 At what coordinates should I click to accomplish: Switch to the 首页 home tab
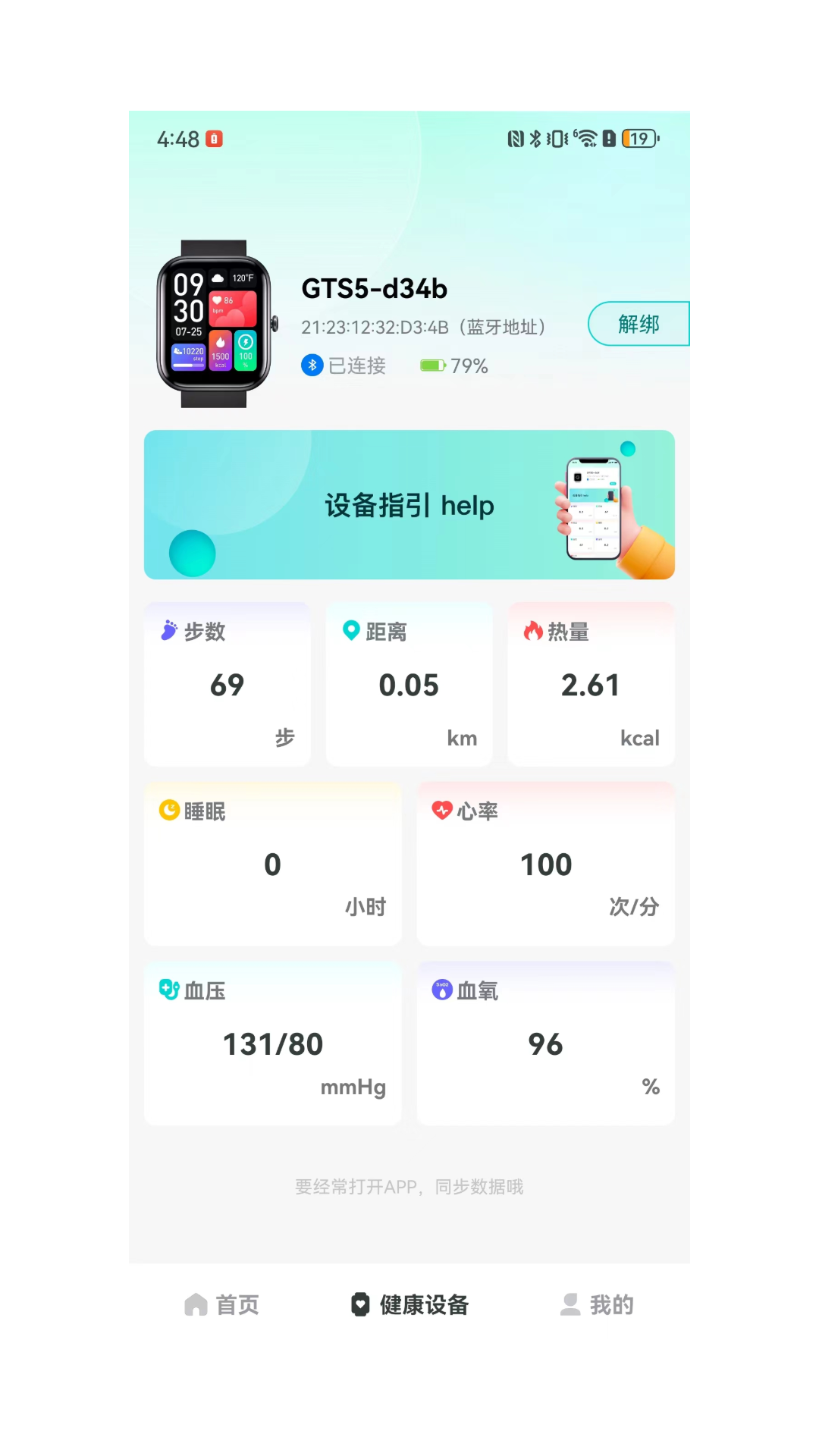click(x=222, y=1304)
